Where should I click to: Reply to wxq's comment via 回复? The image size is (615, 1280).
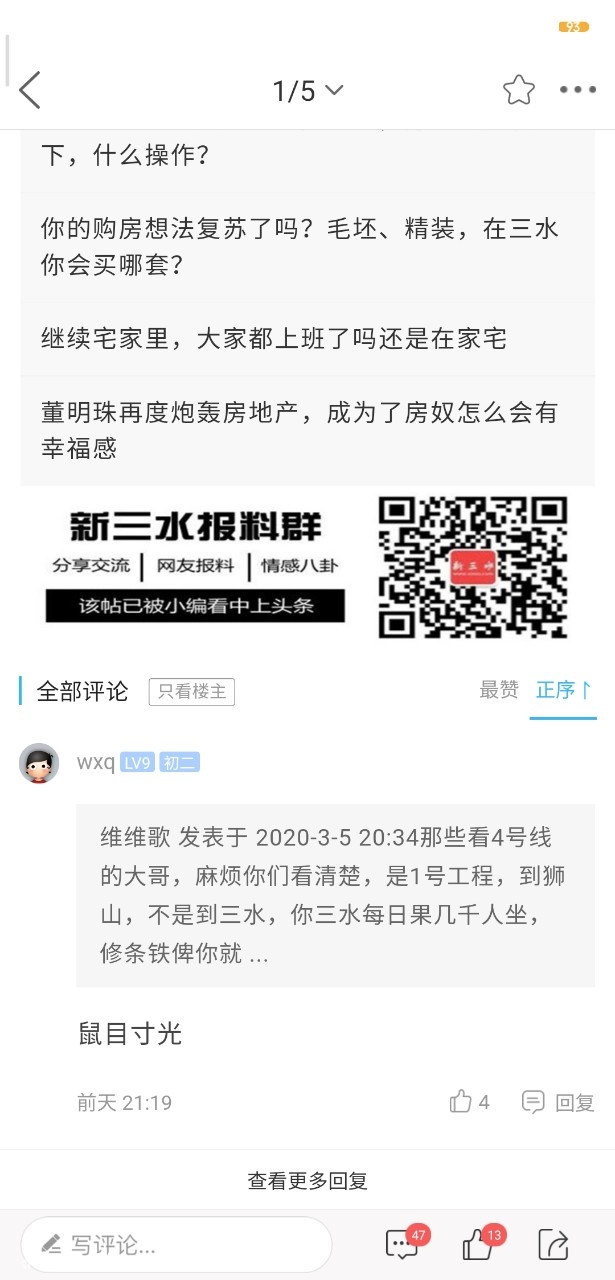pos(559,1102)
